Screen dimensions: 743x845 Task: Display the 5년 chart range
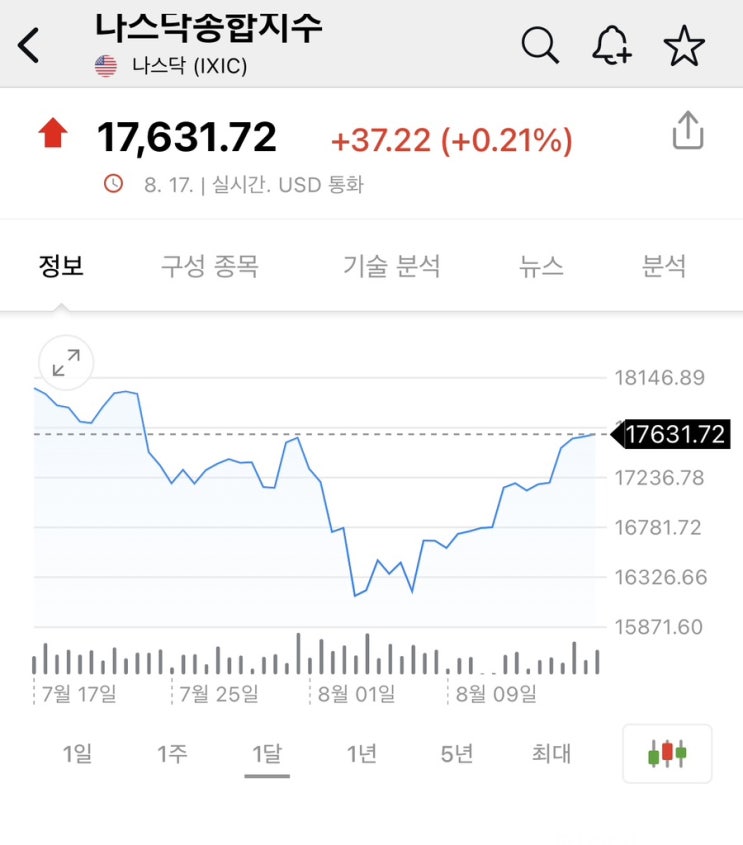pos(457,753)
